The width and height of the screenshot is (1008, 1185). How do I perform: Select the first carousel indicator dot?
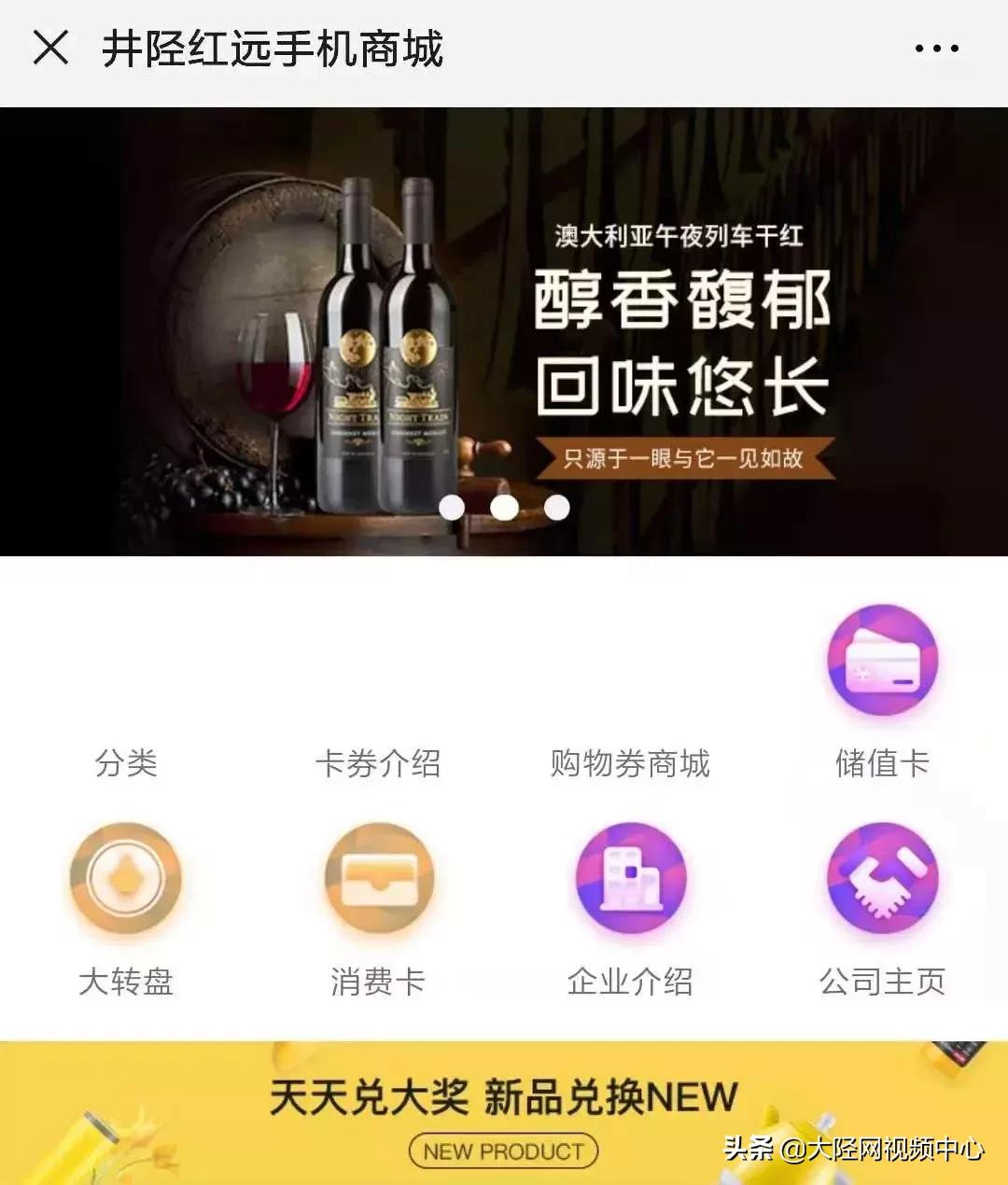point(455,507)
